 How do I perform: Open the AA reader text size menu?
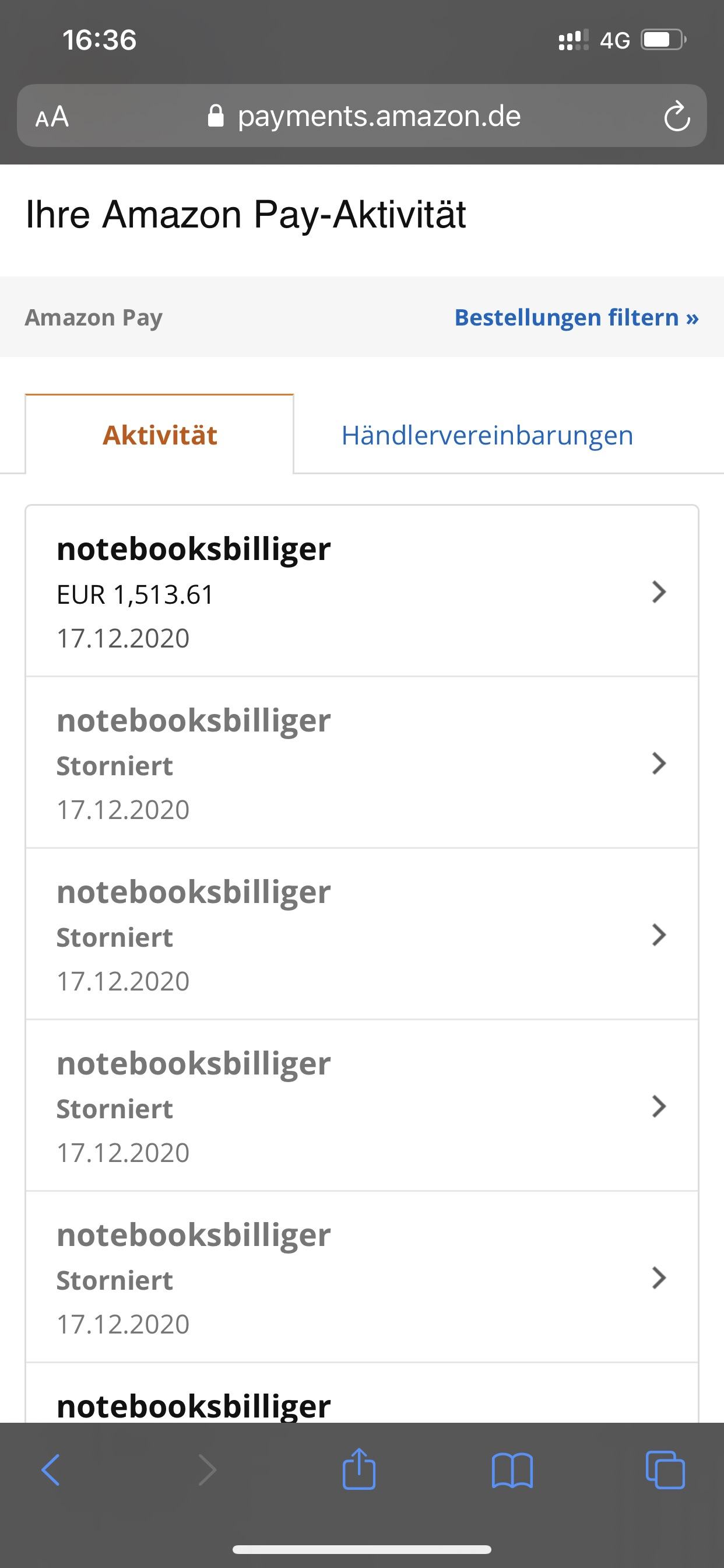[52, 116]
